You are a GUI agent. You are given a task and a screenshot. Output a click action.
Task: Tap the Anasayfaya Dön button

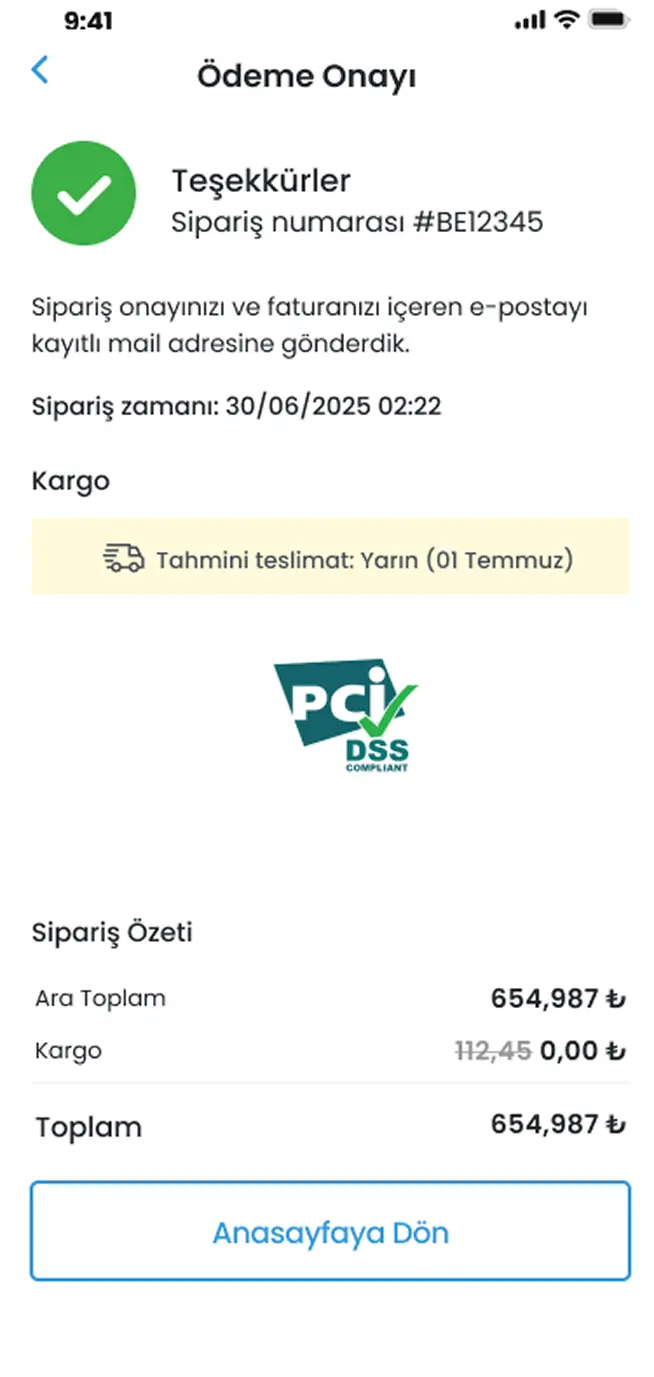click(330, 1231)
